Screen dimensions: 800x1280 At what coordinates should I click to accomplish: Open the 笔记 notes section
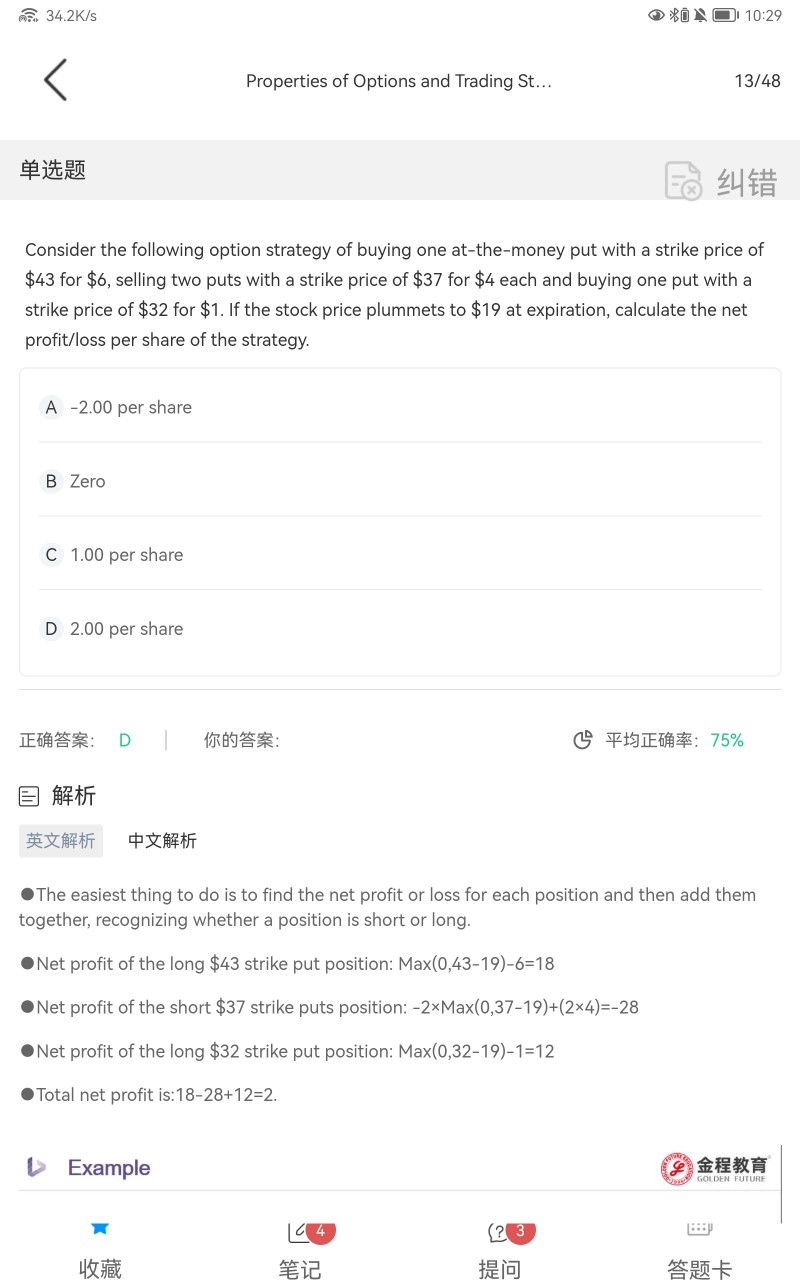[300, 1250]
